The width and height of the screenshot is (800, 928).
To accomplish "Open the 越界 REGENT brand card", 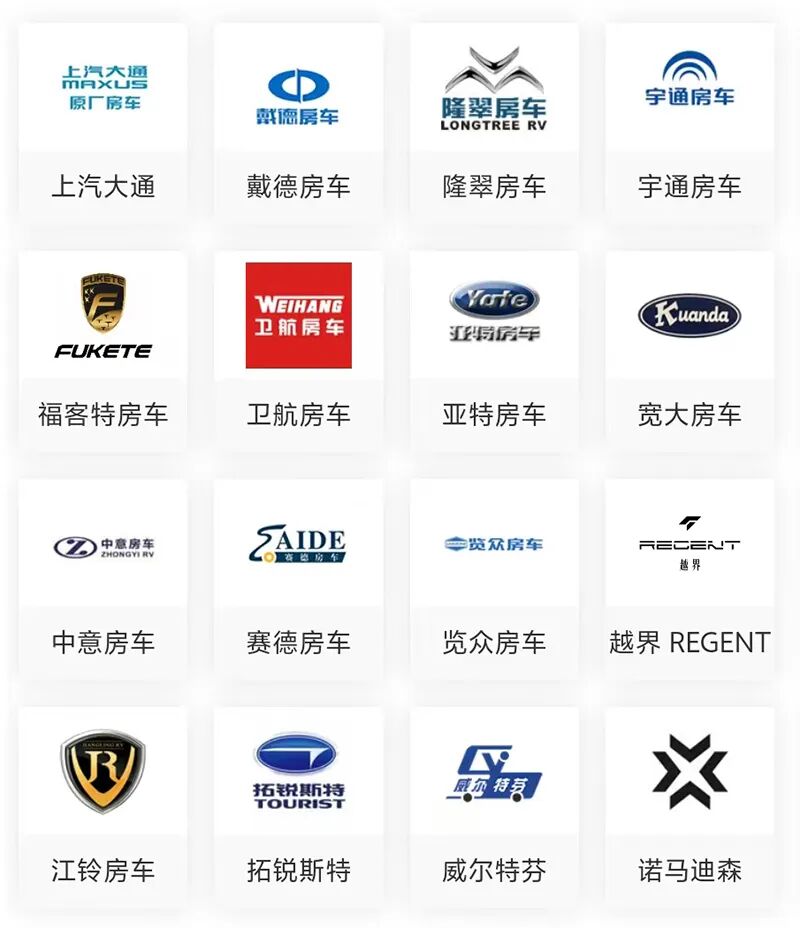I will tap(690, 577).
